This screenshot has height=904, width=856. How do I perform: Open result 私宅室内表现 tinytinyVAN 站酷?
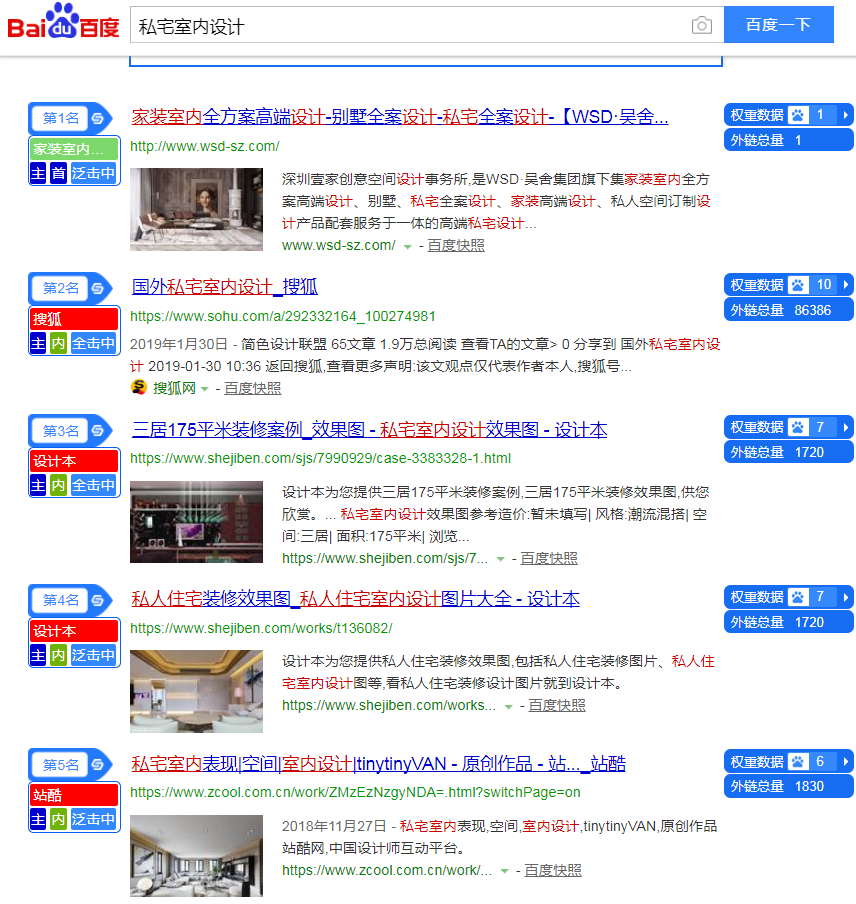[x=378, y=764]
